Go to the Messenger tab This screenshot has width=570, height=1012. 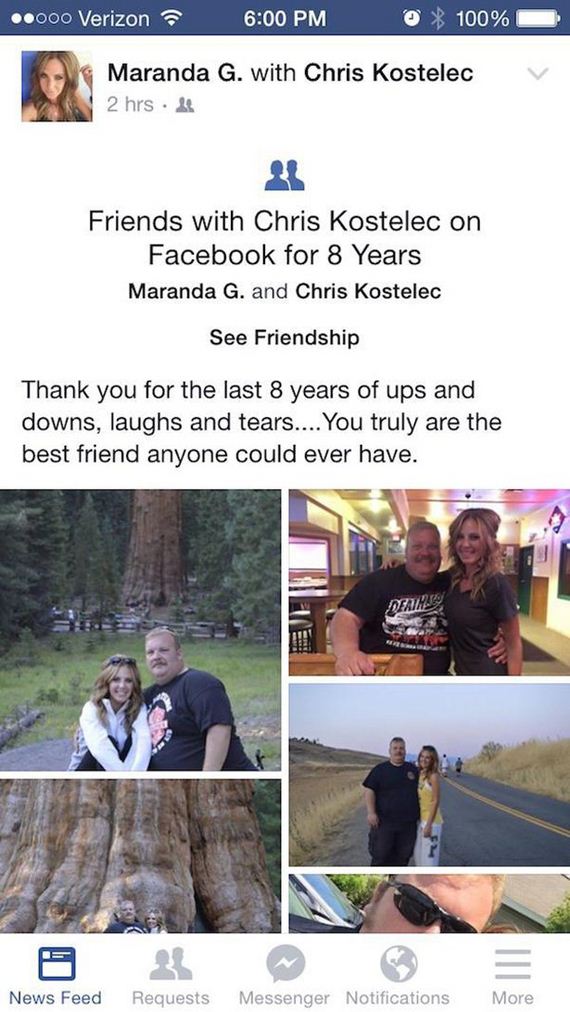coord(284,976)
